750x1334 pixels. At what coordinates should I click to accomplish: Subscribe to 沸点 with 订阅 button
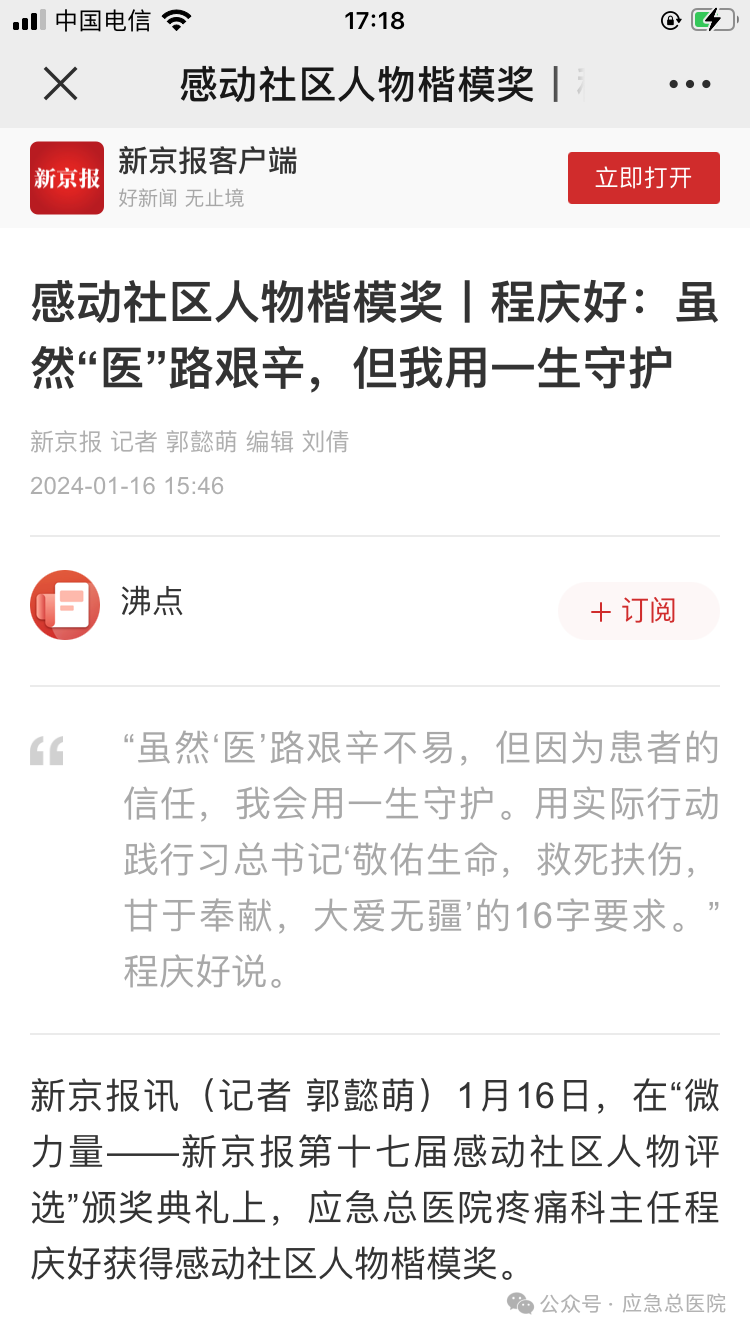pos(638,611)
